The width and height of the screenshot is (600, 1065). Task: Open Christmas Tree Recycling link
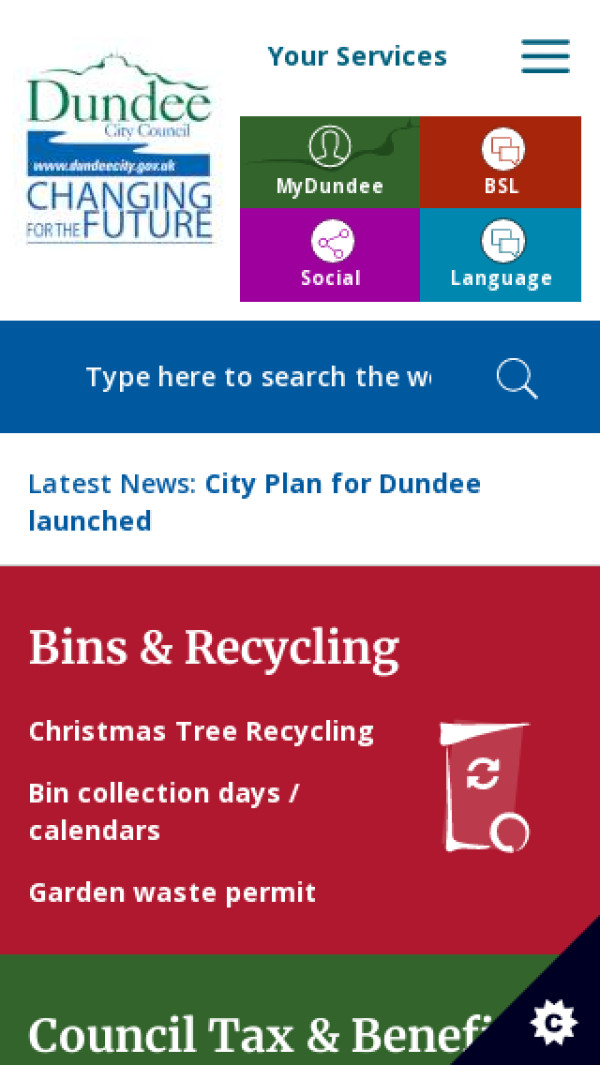(201, 731)
